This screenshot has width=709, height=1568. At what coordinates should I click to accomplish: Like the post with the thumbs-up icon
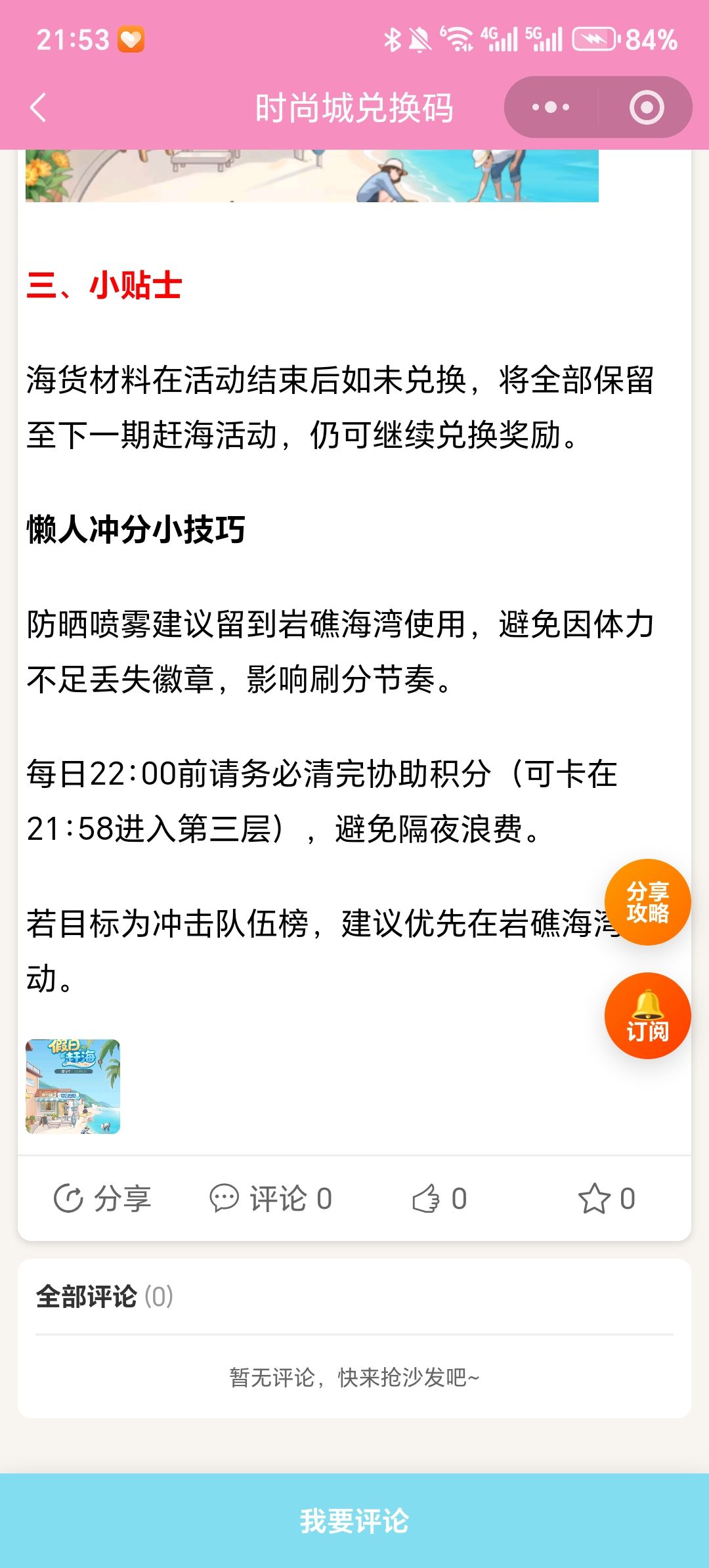click(439, 1199)
